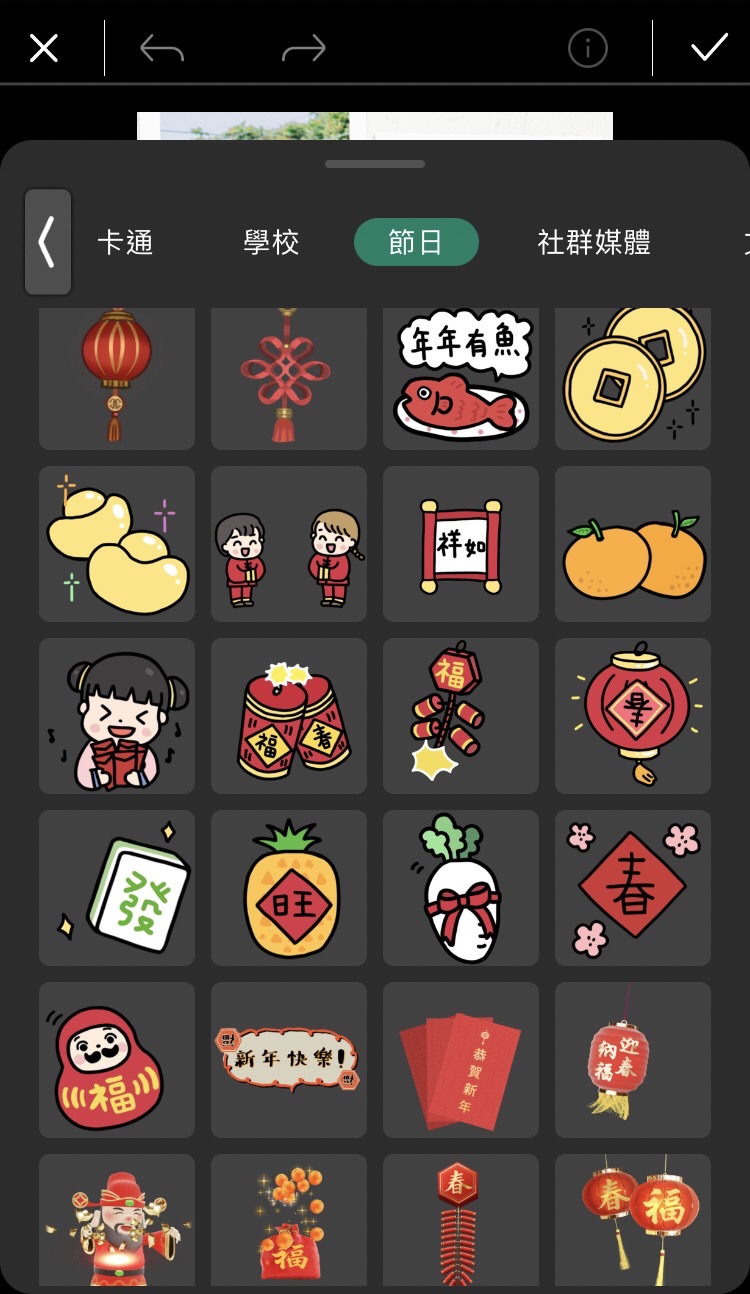This screenshot has height=1294, width=750.
Task: Select the God of Wealth sticker
Action: [x=116, y=1222]
